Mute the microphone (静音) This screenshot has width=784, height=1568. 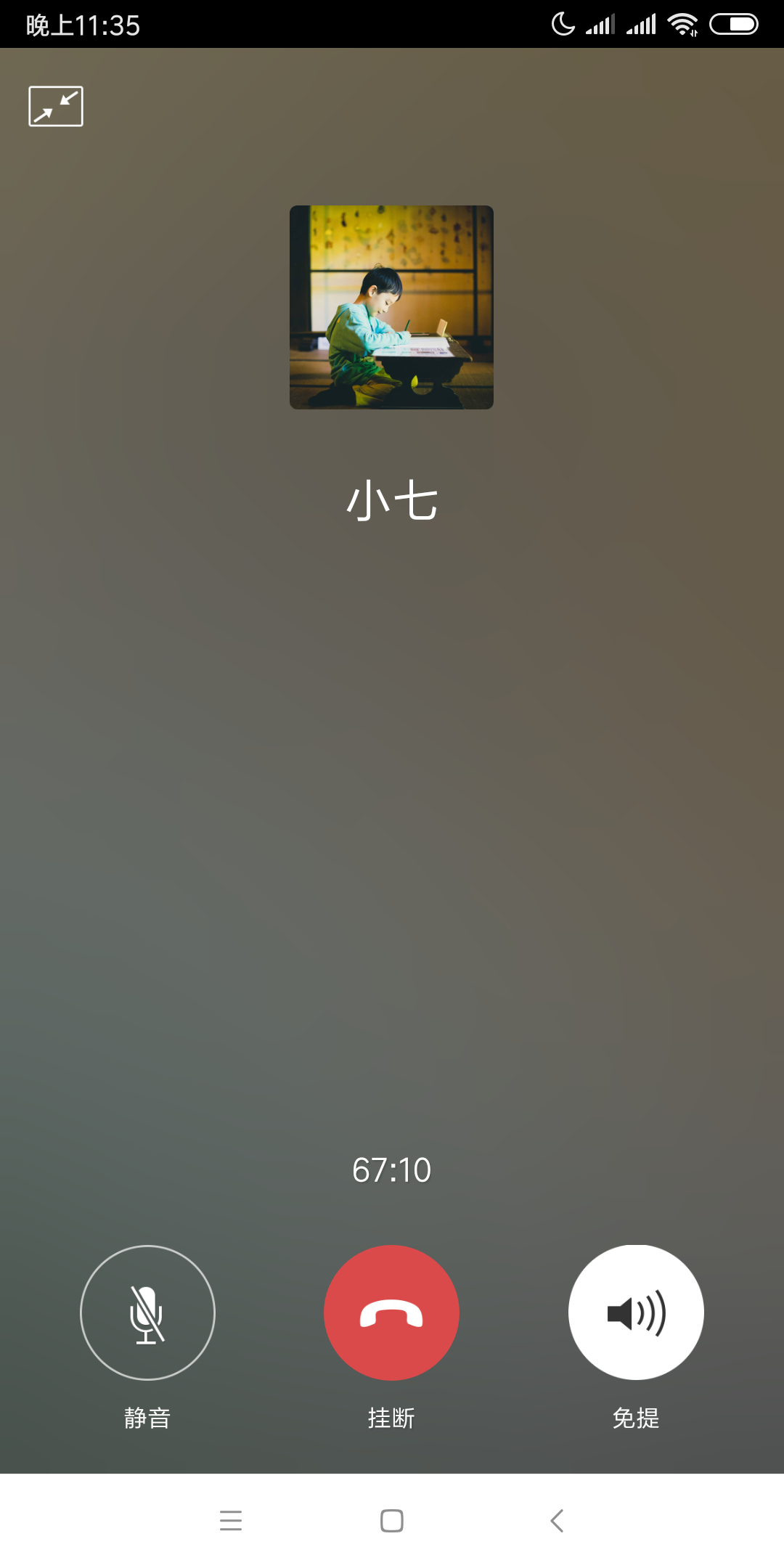(147, 1312)
